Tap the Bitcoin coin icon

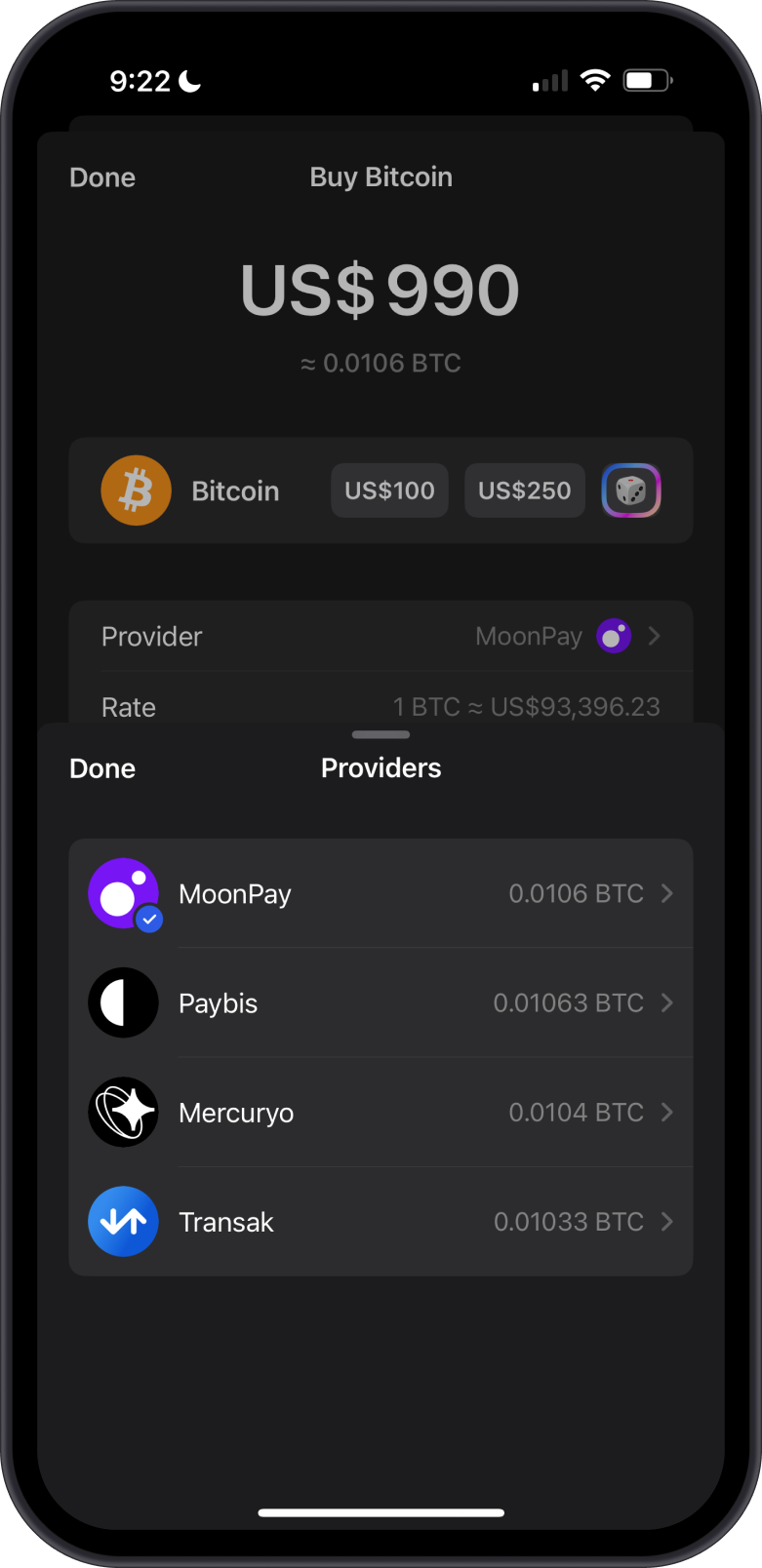click(x=136, y=490)
